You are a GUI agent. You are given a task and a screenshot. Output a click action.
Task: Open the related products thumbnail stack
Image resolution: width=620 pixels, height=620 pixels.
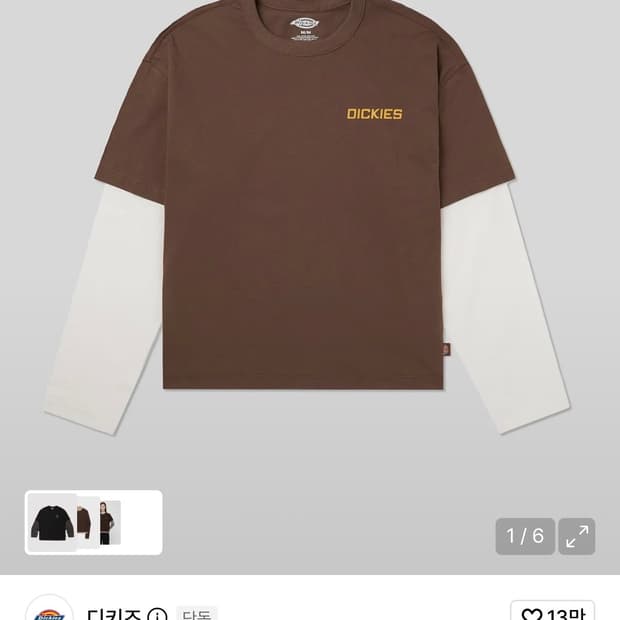point(94,522)
